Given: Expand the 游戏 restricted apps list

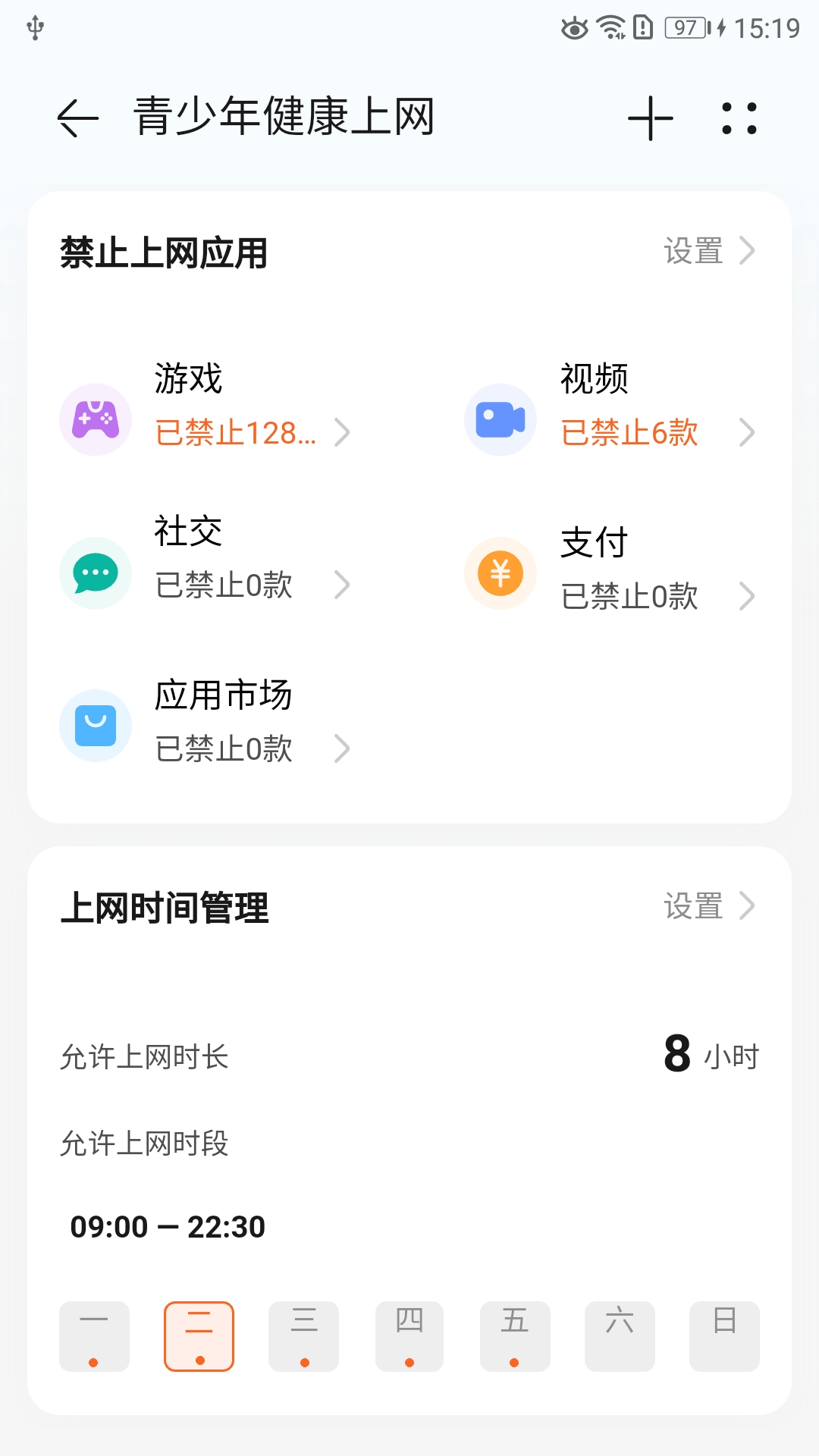Looking at the screenshot, I should click(x=346, y=432).
